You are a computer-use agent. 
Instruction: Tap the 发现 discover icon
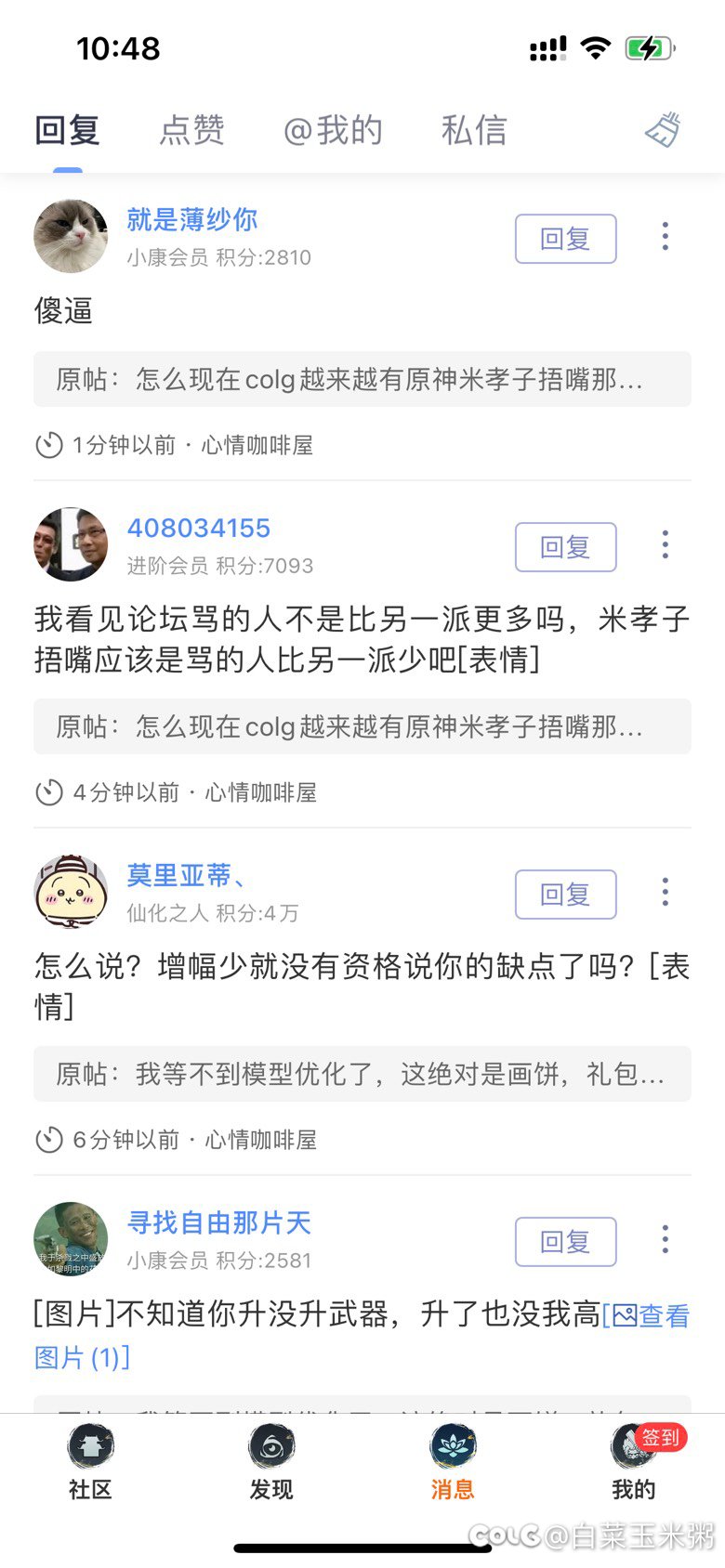[271, 1447]
